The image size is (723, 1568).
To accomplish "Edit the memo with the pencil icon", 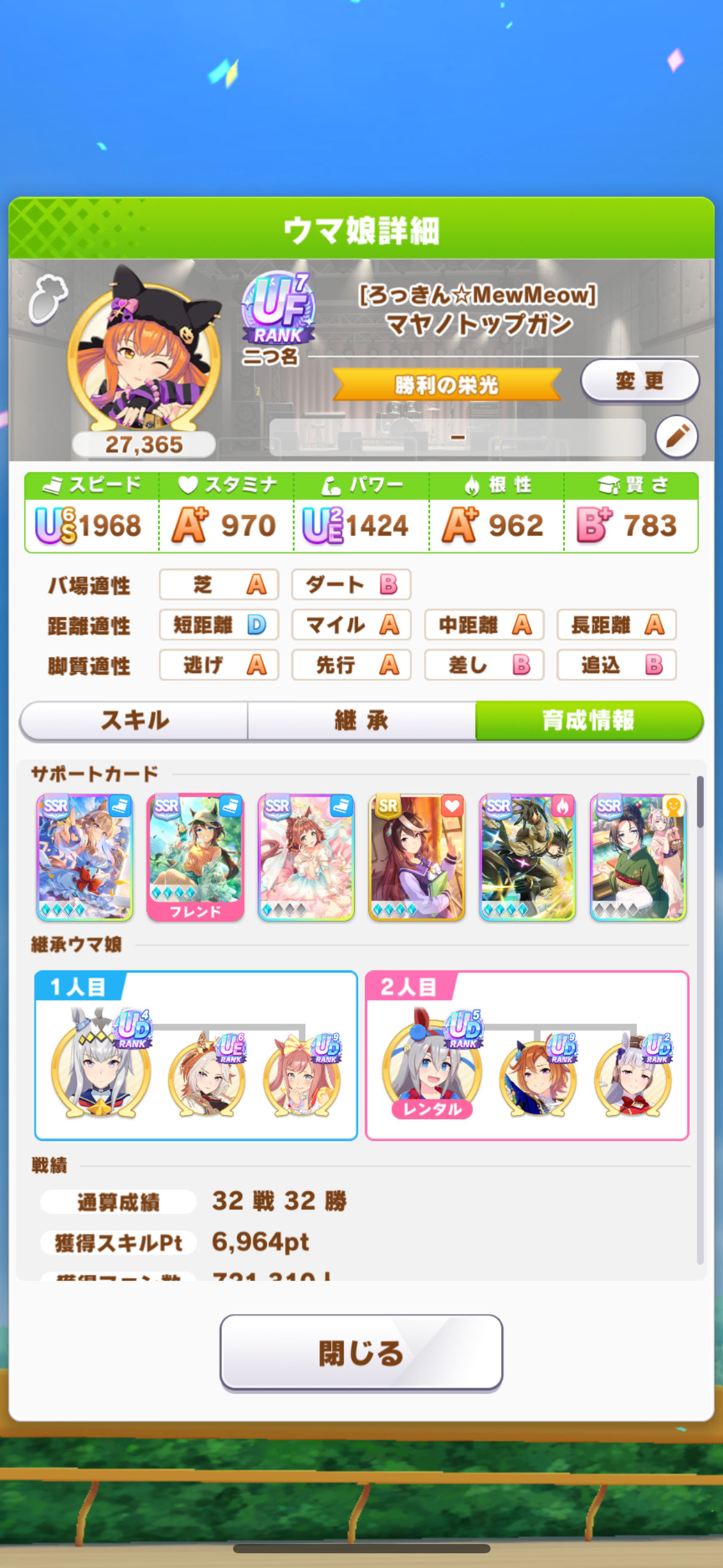I will [676, 437].
